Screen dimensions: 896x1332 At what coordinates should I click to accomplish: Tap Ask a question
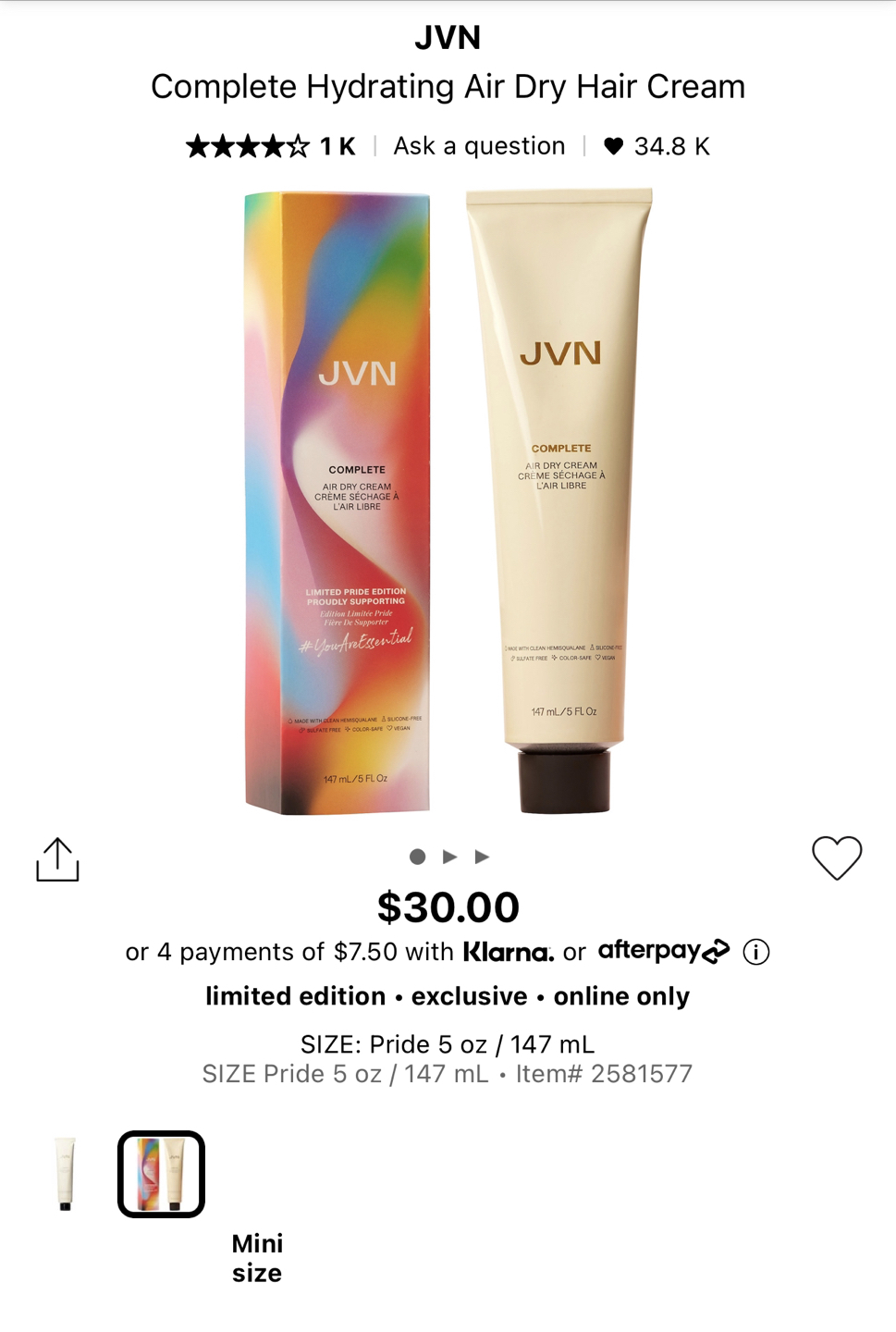(479, 146)
